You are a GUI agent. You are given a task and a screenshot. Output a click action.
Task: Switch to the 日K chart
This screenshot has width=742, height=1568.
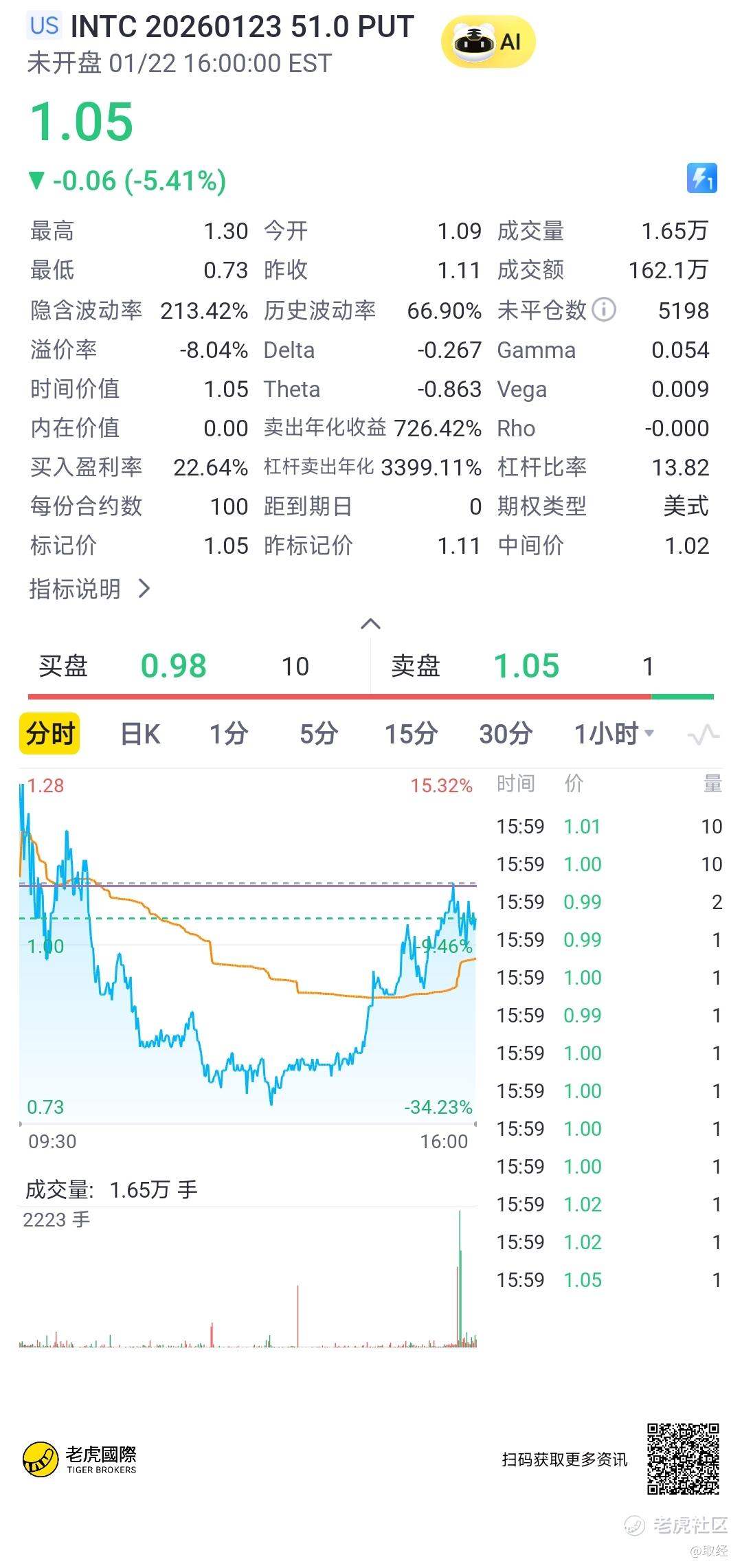click(140, 734)
